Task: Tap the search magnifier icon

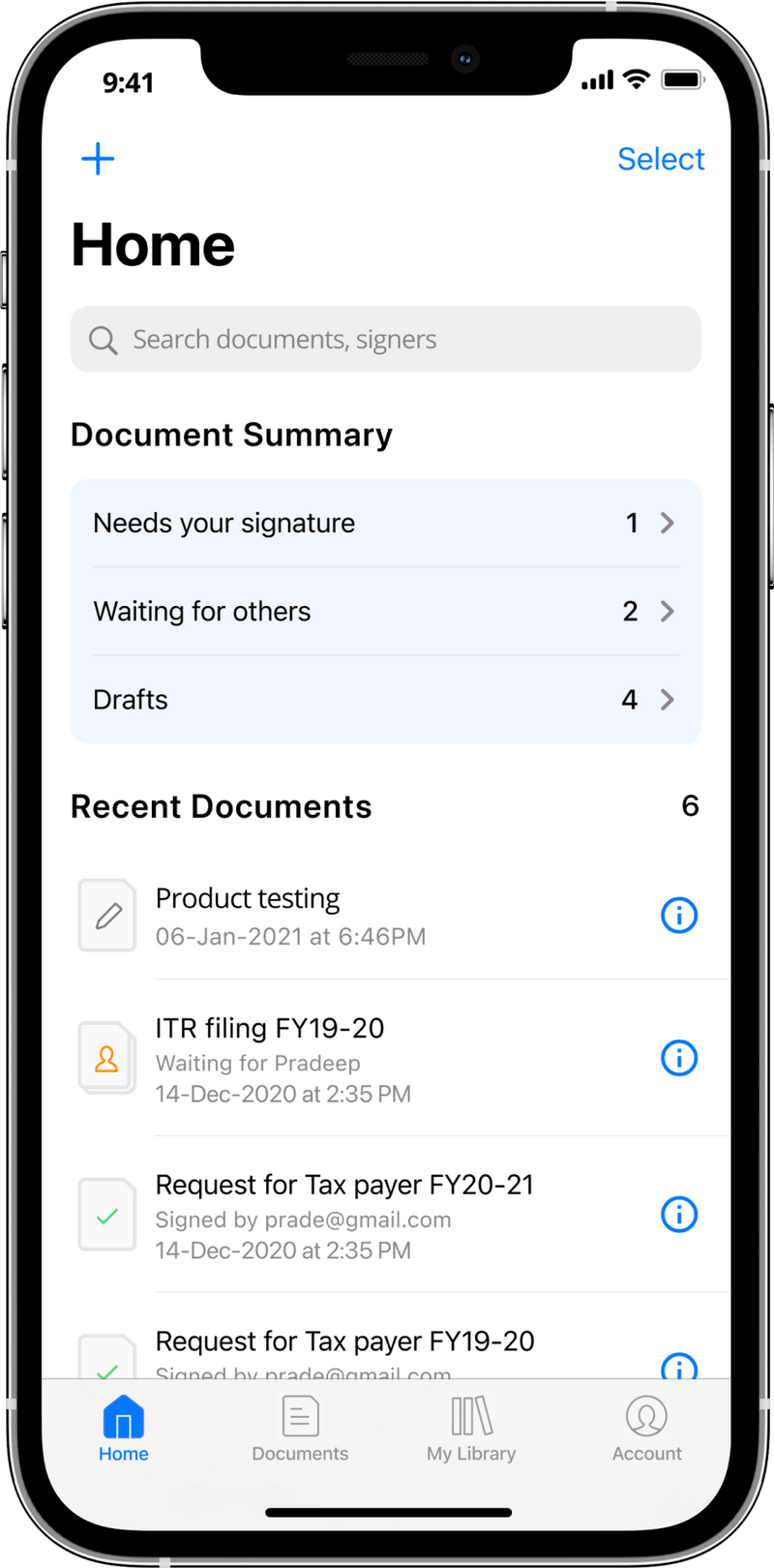Action: click(x=103, y=340)
